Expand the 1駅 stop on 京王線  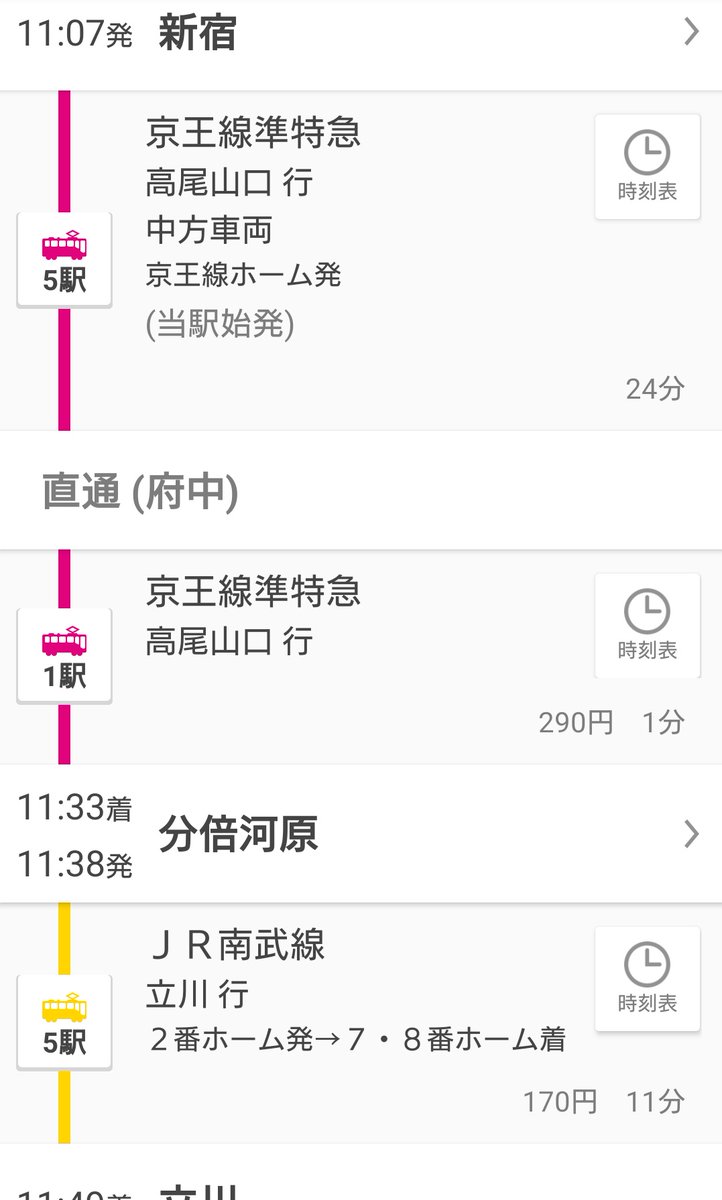pyautogui.click(x=64, y=656)
